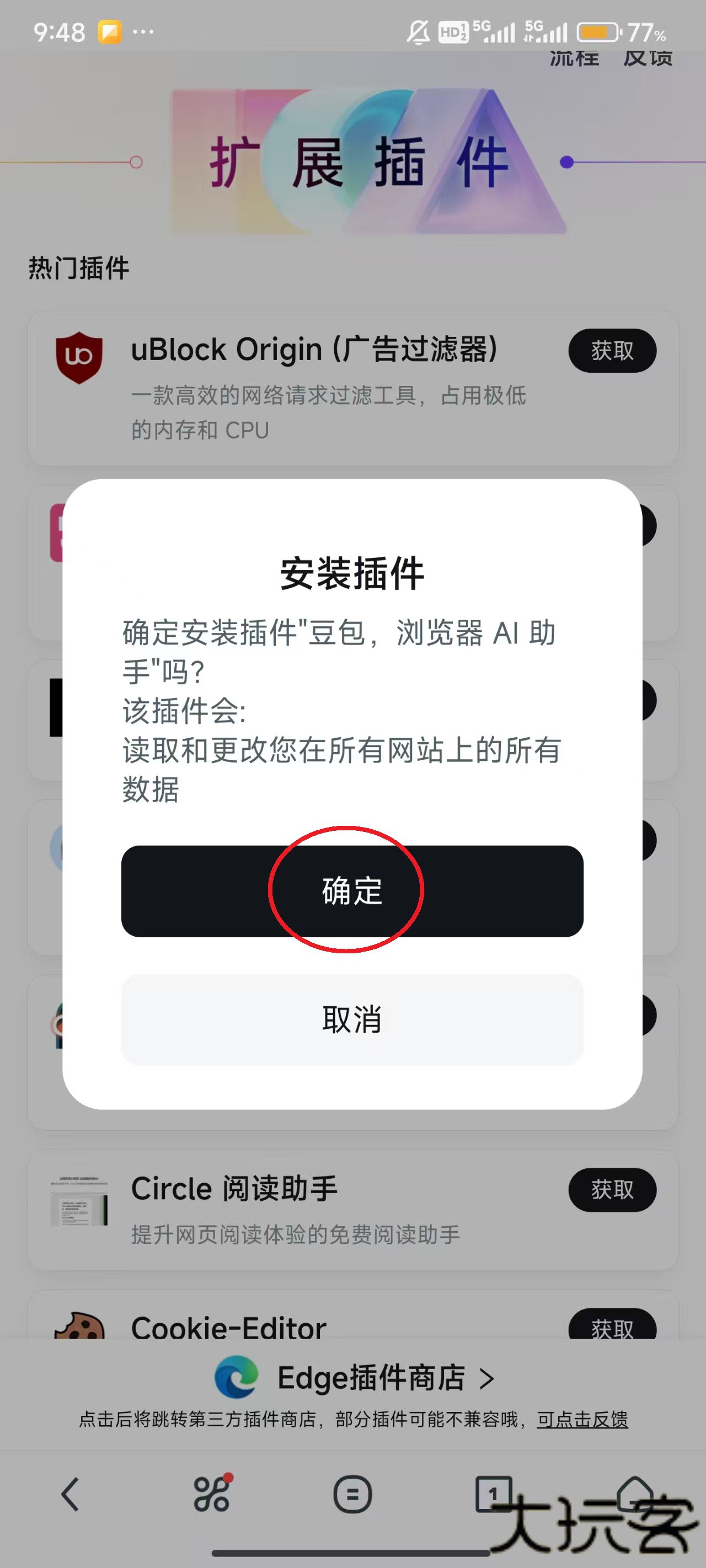The height and width of the screenshot is (1568, 706).
Task: Open the browser menu button
Action: coord(352,1494)
